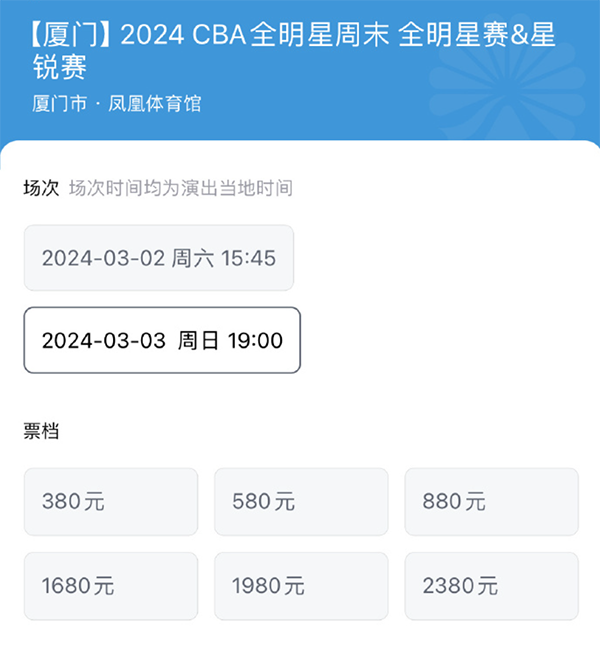The image size is (600, 648).
Task: Select the 2024-03-02 Saturday 15:45 session
Action: (159, 258)
